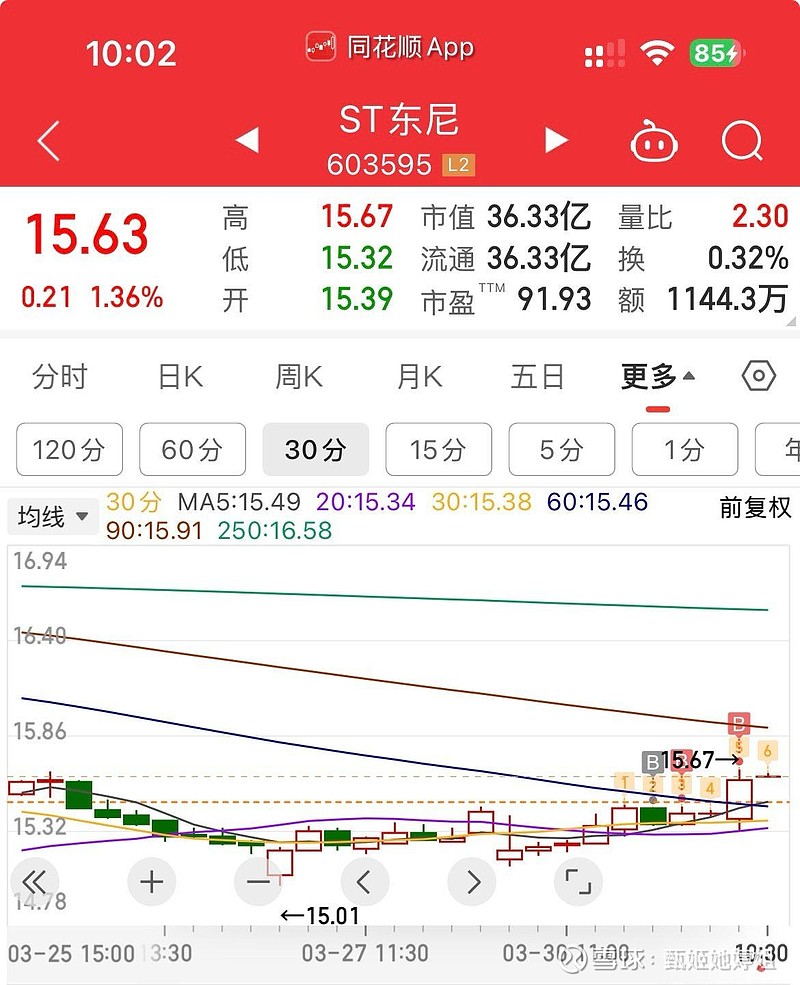The width and height of the screenshot is (800, 985).
Task: Zoom in the chart with plus button
Action: 152,881
